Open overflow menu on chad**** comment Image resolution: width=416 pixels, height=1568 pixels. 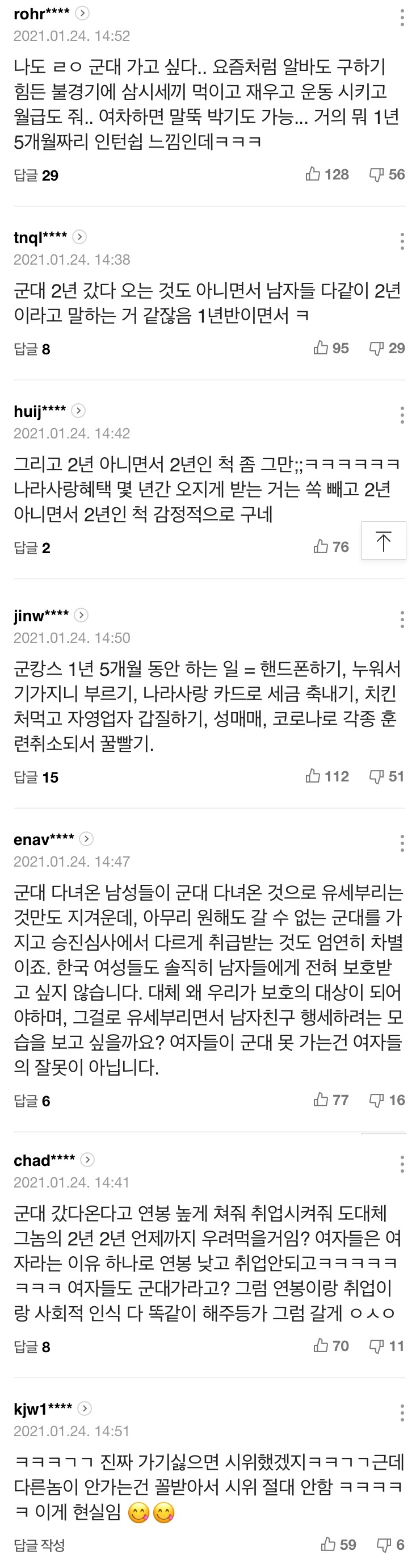tap(402, 1164)
